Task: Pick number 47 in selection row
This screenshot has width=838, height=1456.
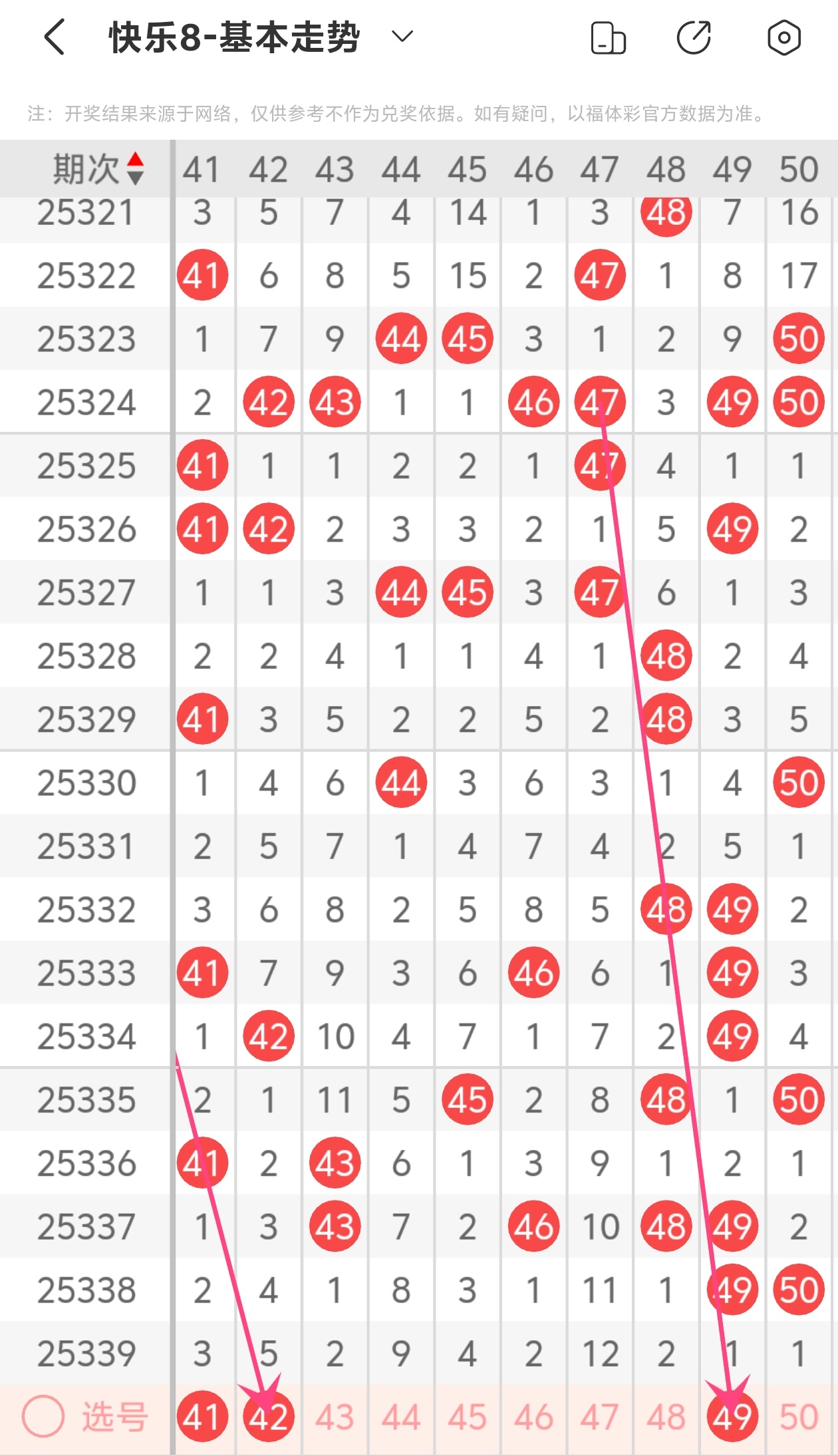Action: tap(600, 1416)
